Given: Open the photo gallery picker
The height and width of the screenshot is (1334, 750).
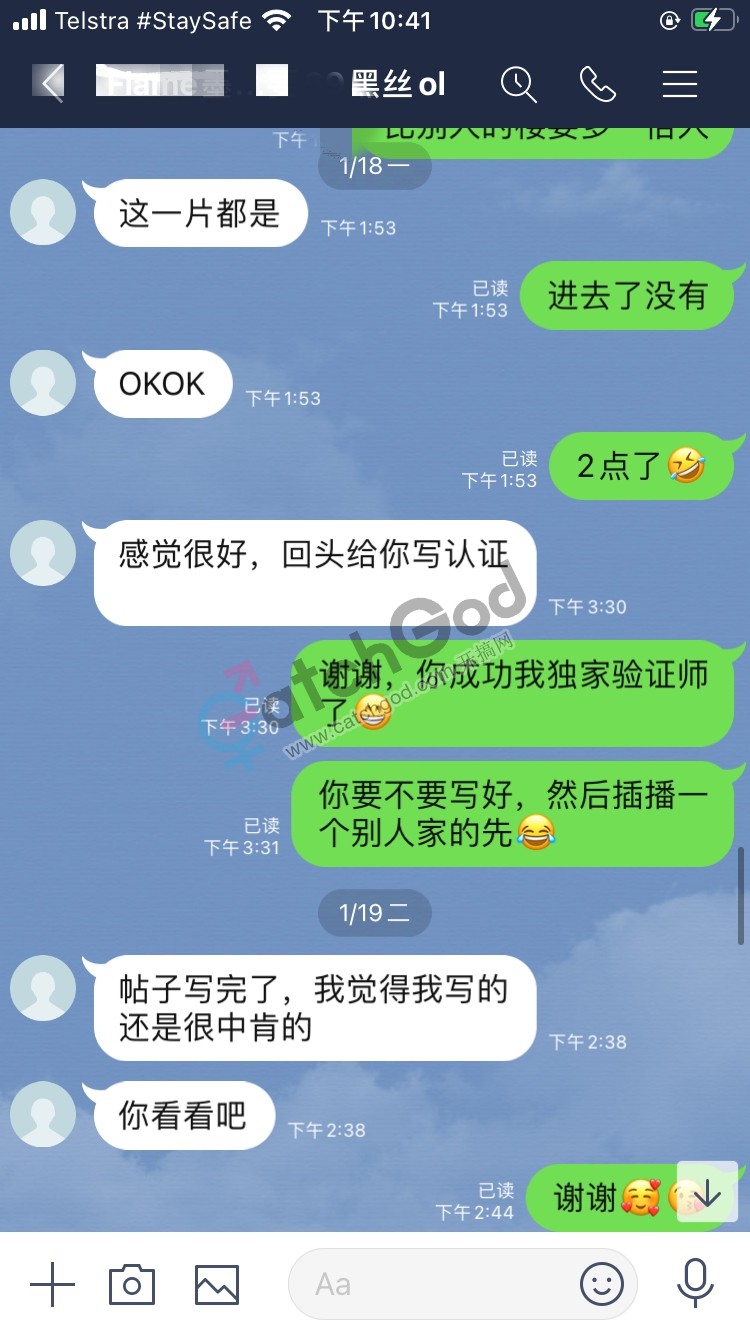Looking at the screenshot, I should (x=217, y=1284).
